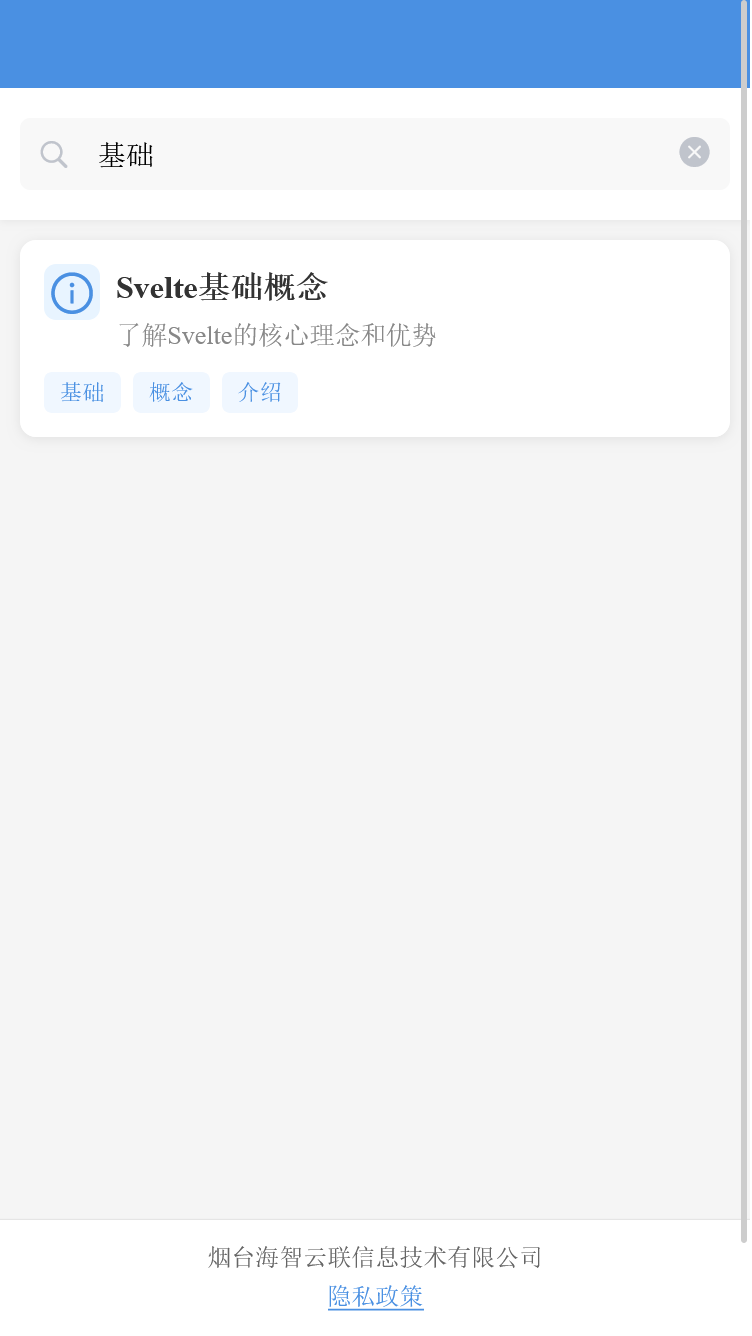The image size is (752, 1336).
Task: Click the info symbol inside the light blue square
Action: click(71, 291)
